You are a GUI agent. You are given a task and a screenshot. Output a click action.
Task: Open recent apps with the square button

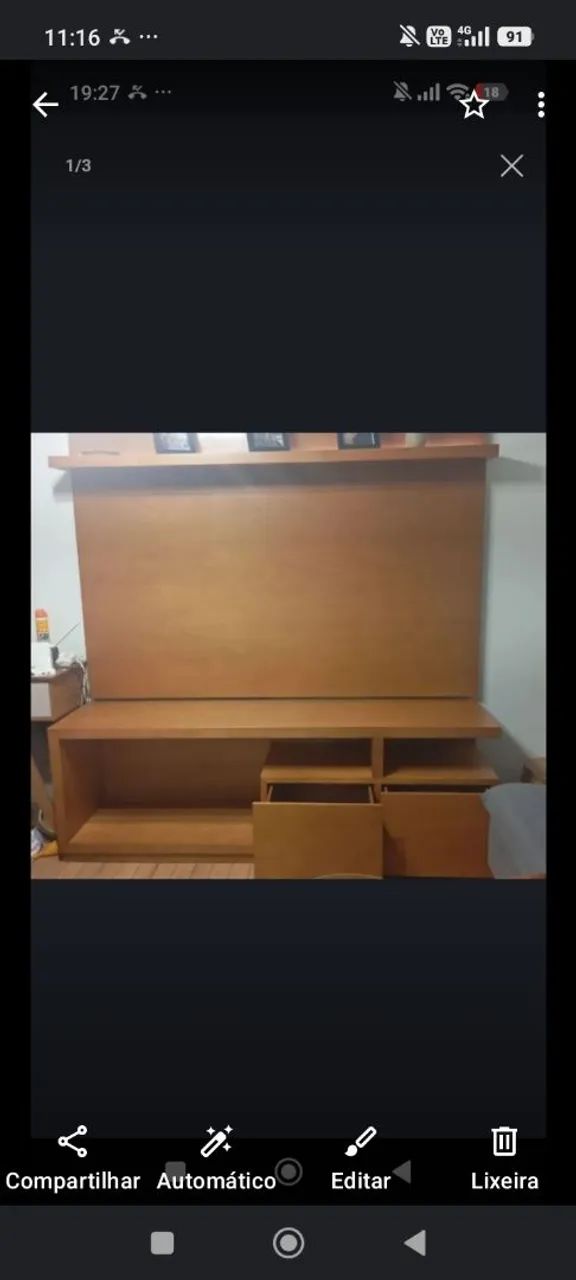(x=162, y=1243)
